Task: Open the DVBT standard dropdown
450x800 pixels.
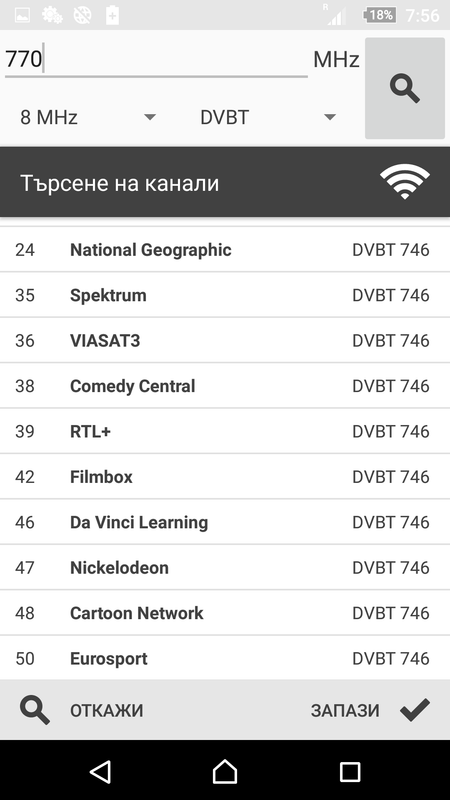Action: (268, 117)
